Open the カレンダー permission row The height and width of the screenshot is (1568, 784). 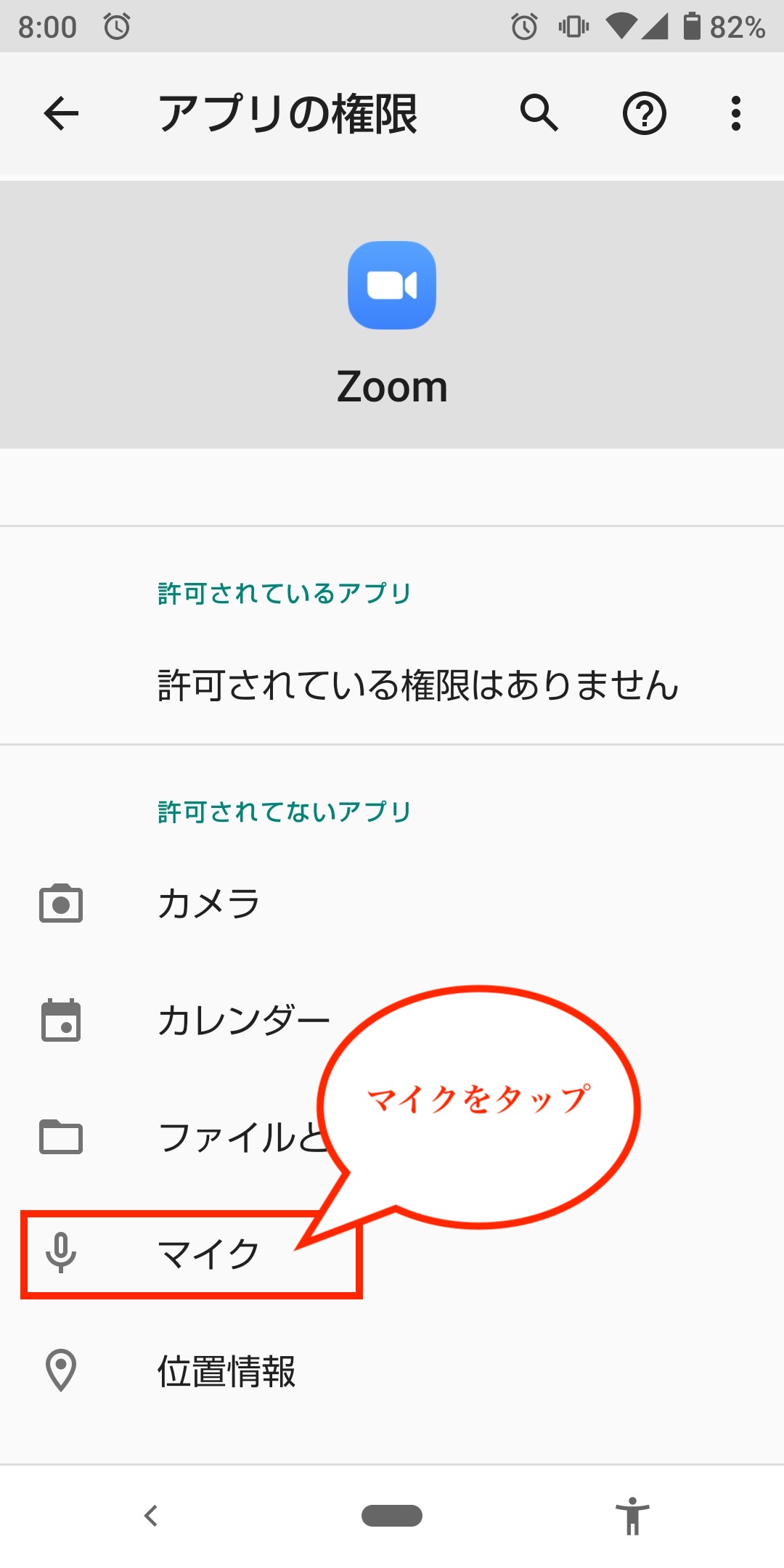click(x=392, y=1020)
